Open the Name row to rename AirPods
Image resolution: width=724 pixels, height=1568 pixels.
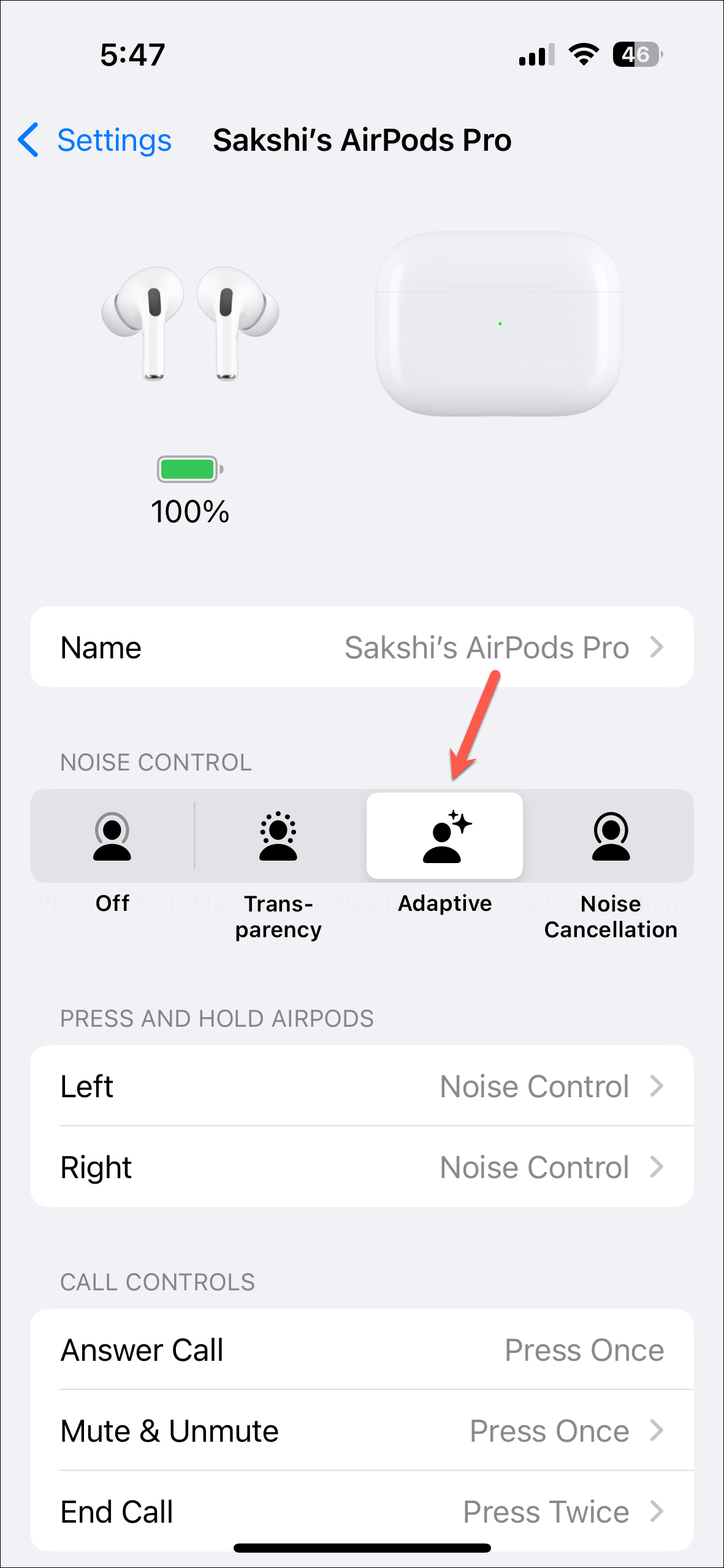362,647
